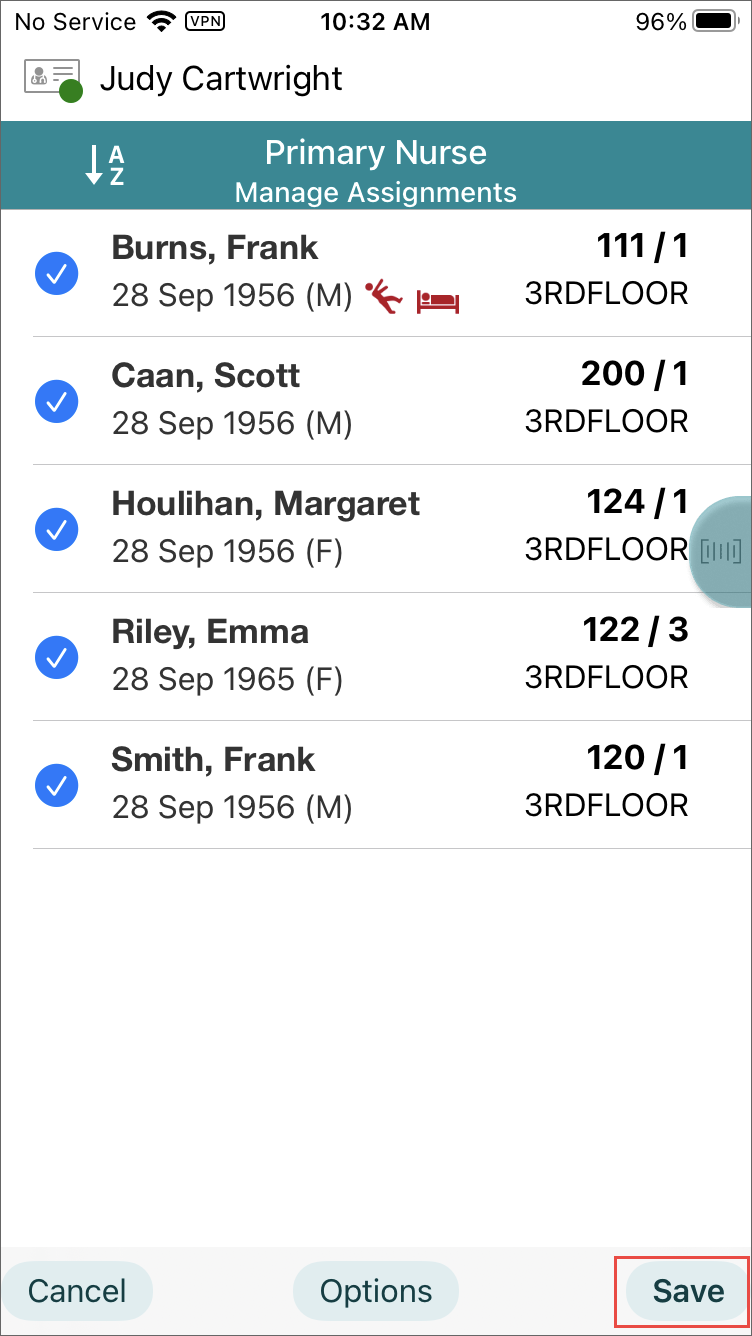Deselect Houlihan, Margaret checkbox
Screen dimensions: 752x1336
57,529
